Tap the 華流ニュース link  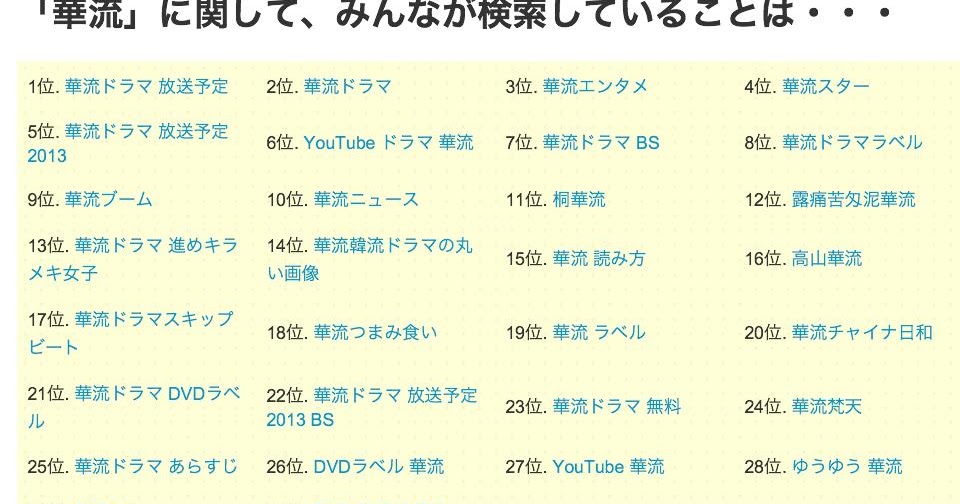coord(366,200)
